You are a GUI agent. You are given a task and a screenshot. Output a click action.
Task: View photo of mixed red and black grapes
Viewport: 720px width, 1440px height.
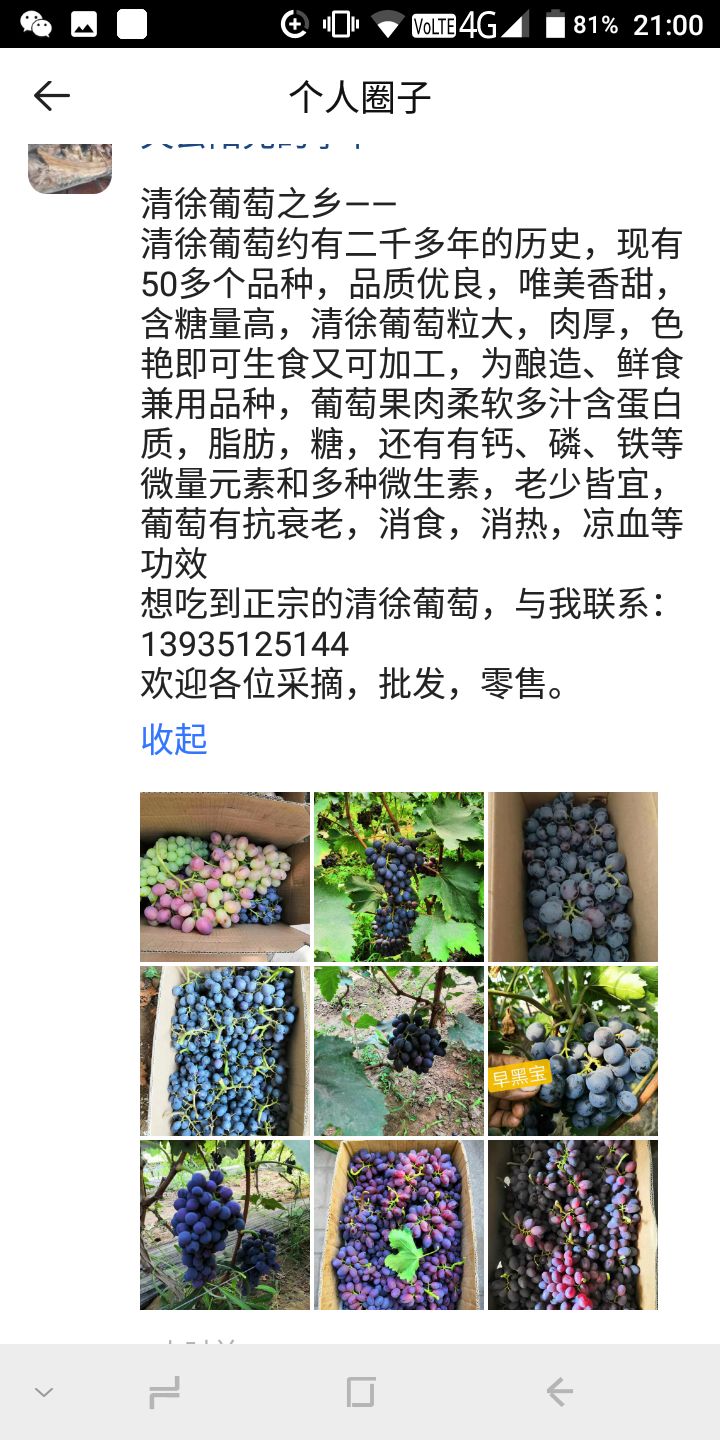[573, 1225]
